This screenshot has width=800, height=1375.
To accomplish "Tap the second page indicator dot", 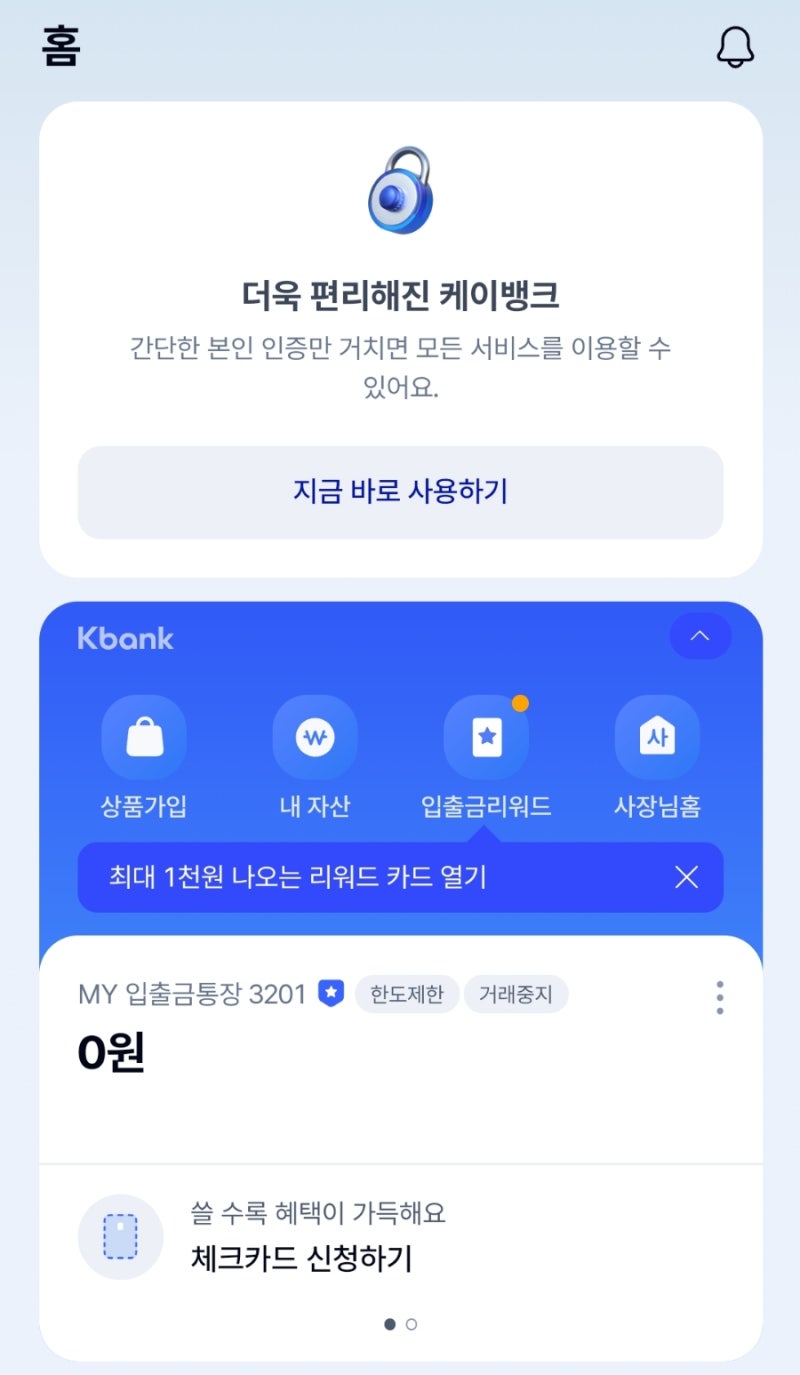I will tap(410, 1323).
